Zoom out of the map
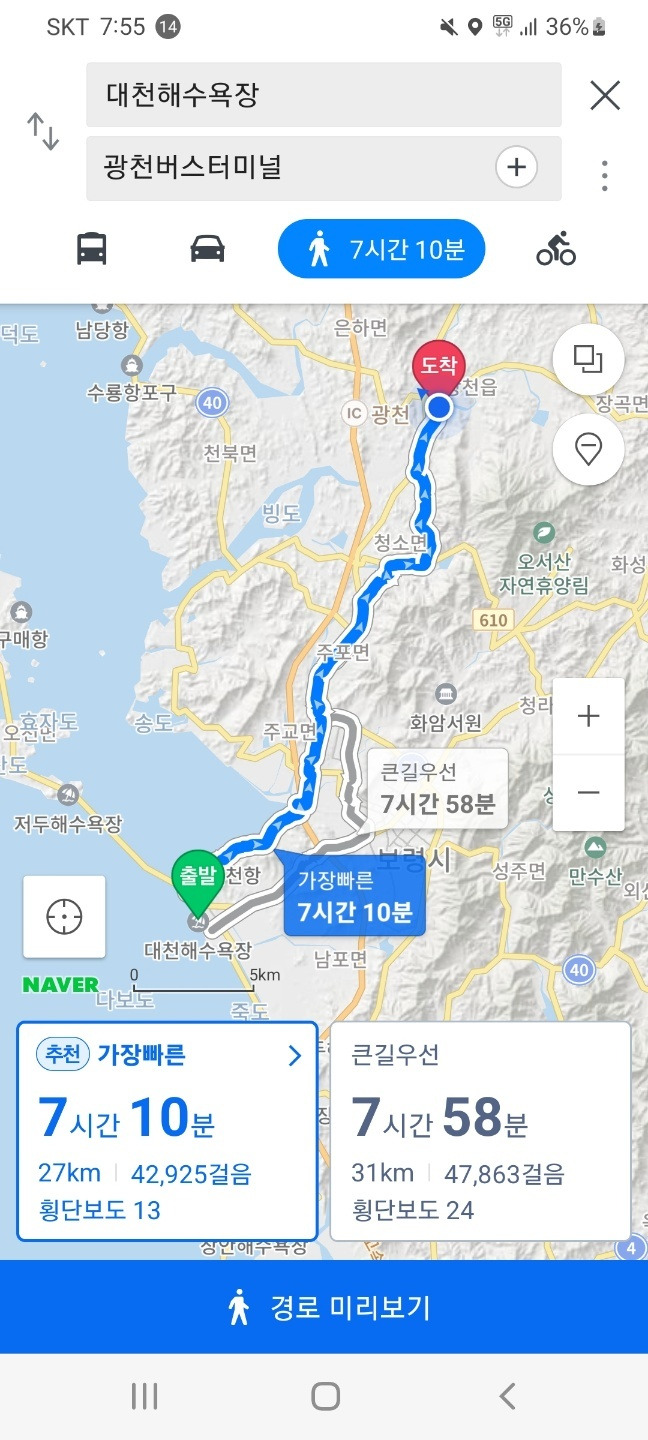 tap(589, 793)
